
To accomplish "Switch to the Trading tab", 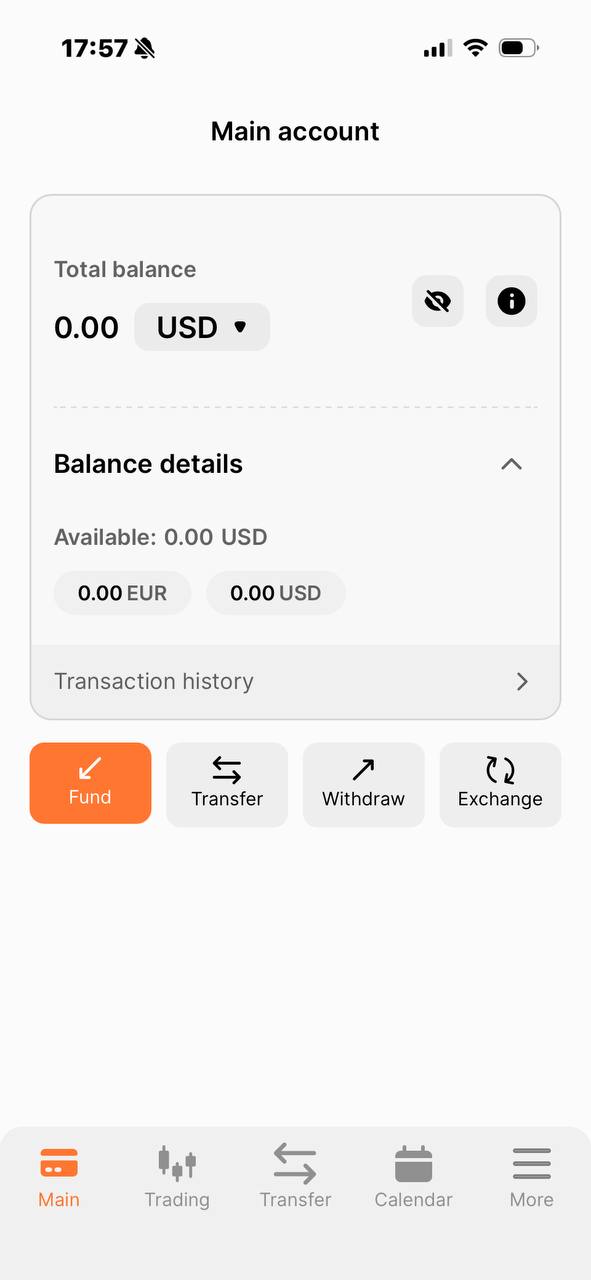I will pyautogui.click(x=177, y=1178).
